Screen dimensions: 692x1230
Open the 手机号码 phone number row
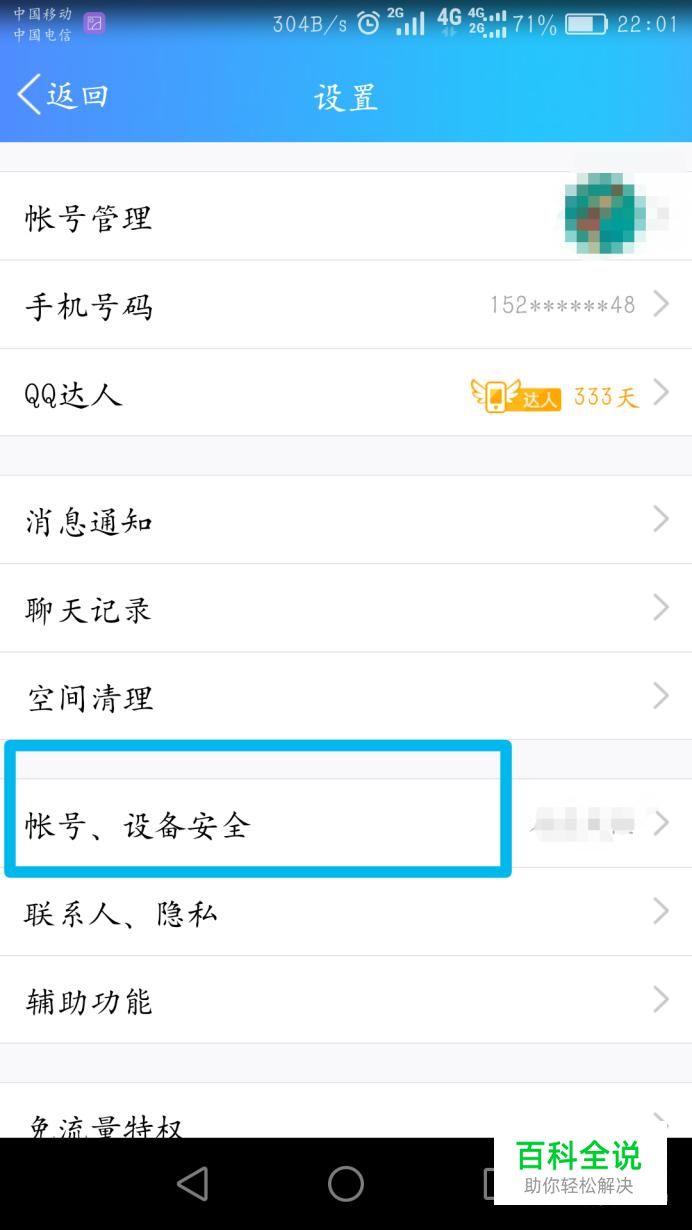346,305
